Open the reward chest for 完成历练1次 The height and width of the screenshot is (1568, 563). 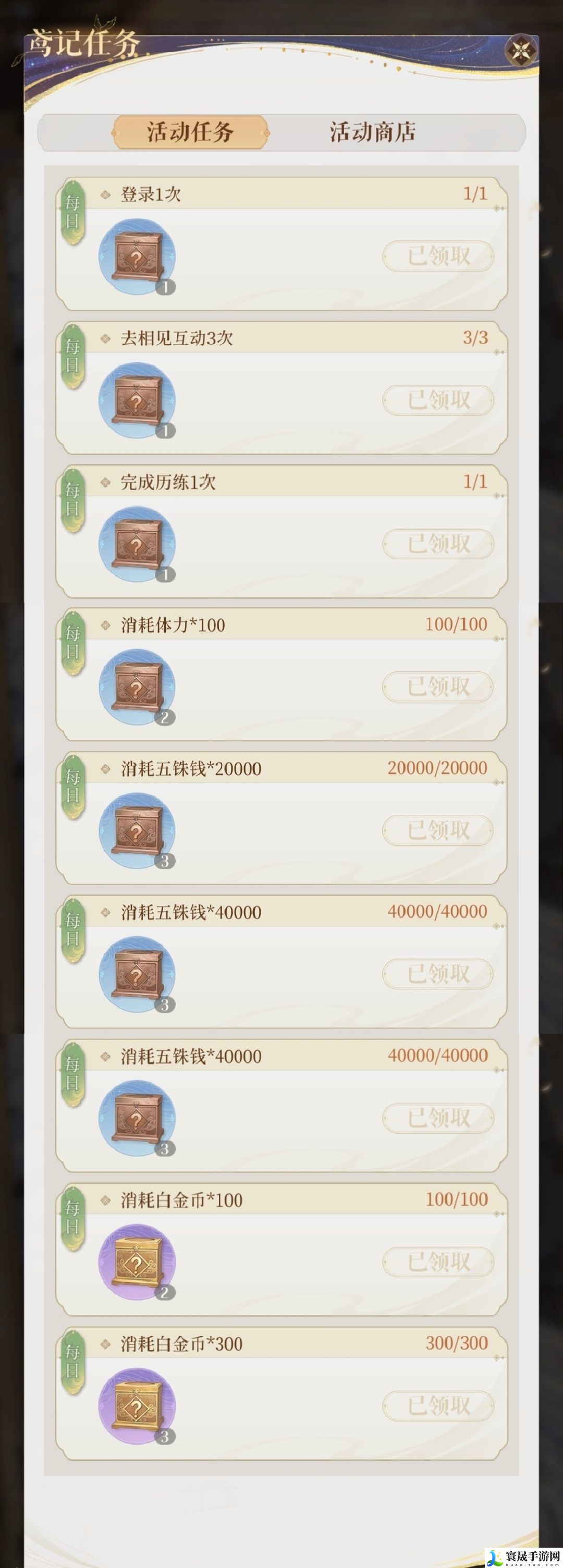click(x=137, y=544)
